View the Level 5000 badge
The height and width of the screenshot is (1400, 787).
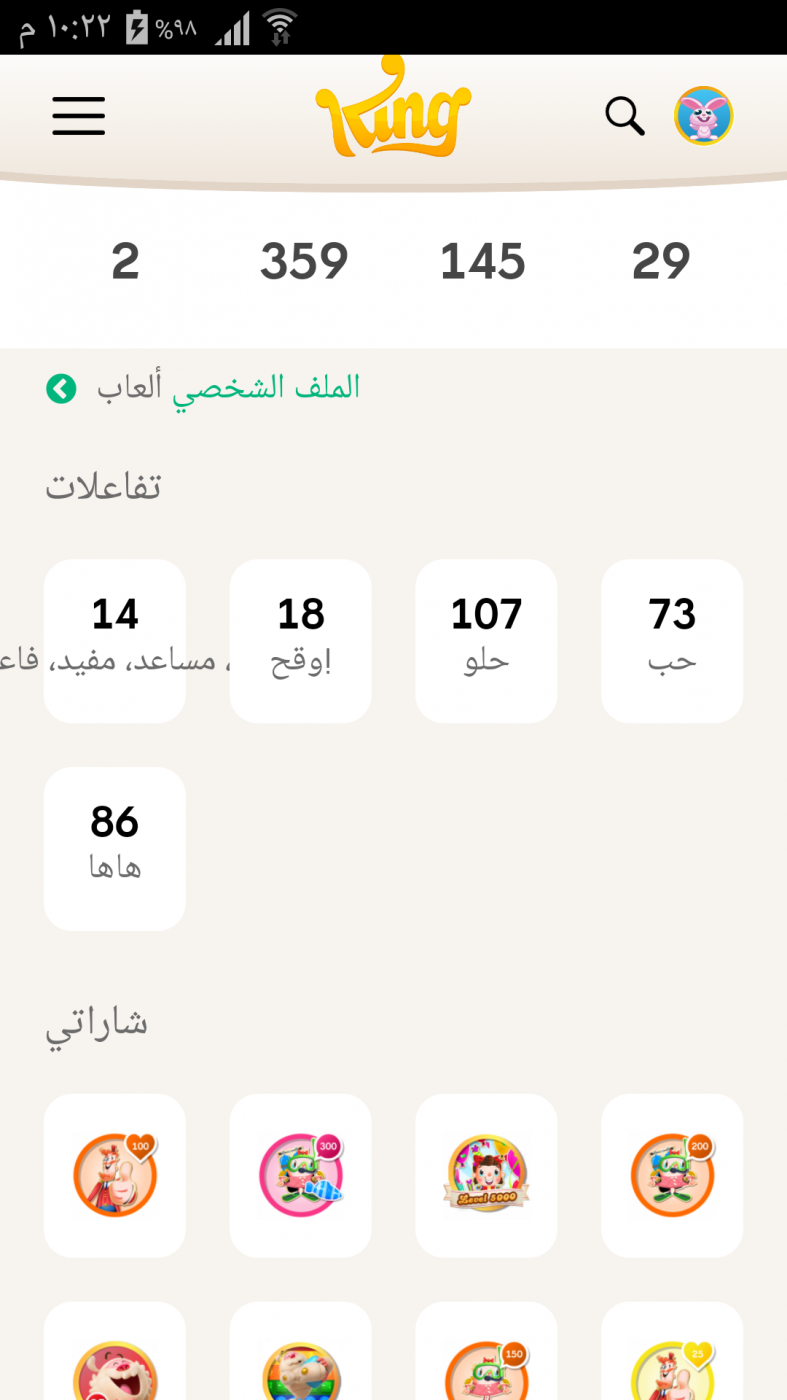[486, 1175]
